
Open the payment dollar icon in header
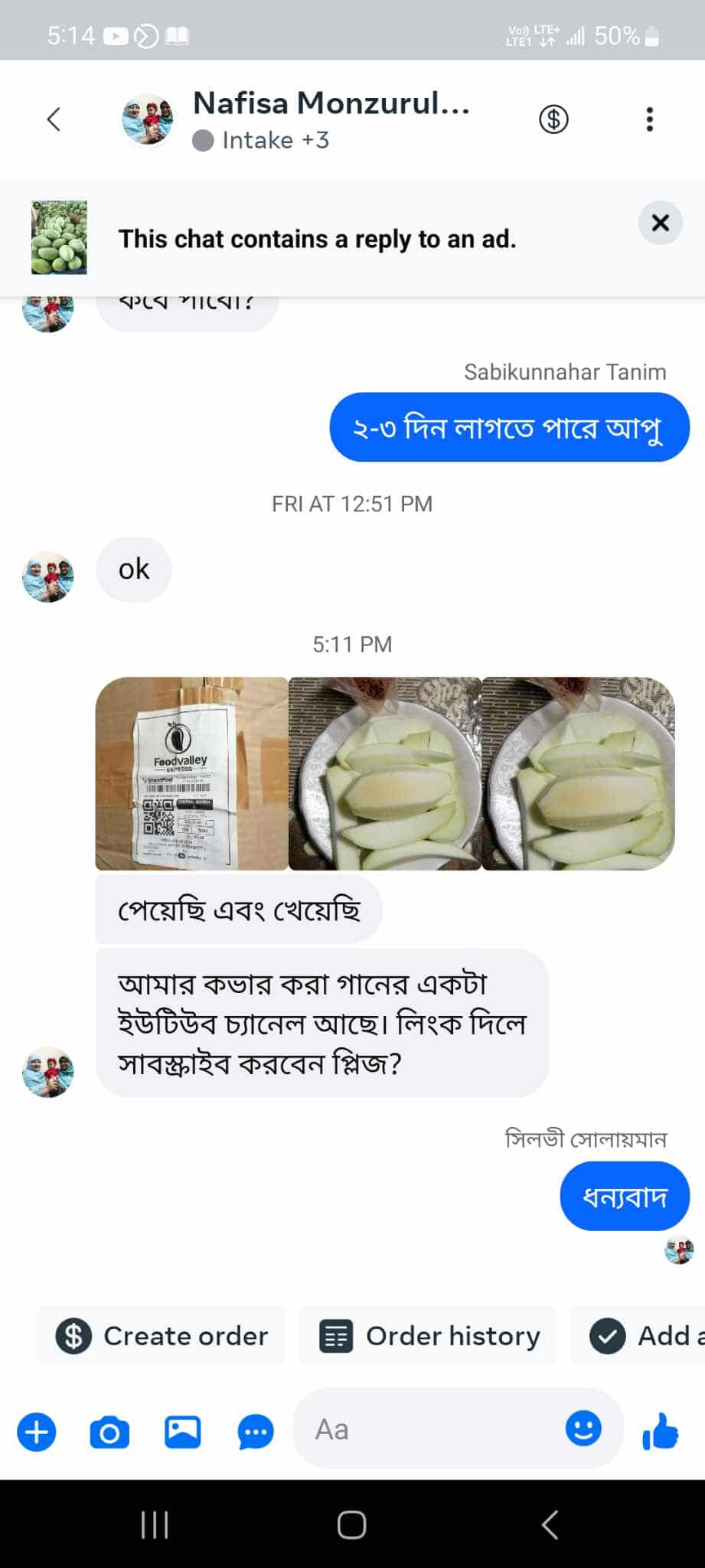coord(553,119)
